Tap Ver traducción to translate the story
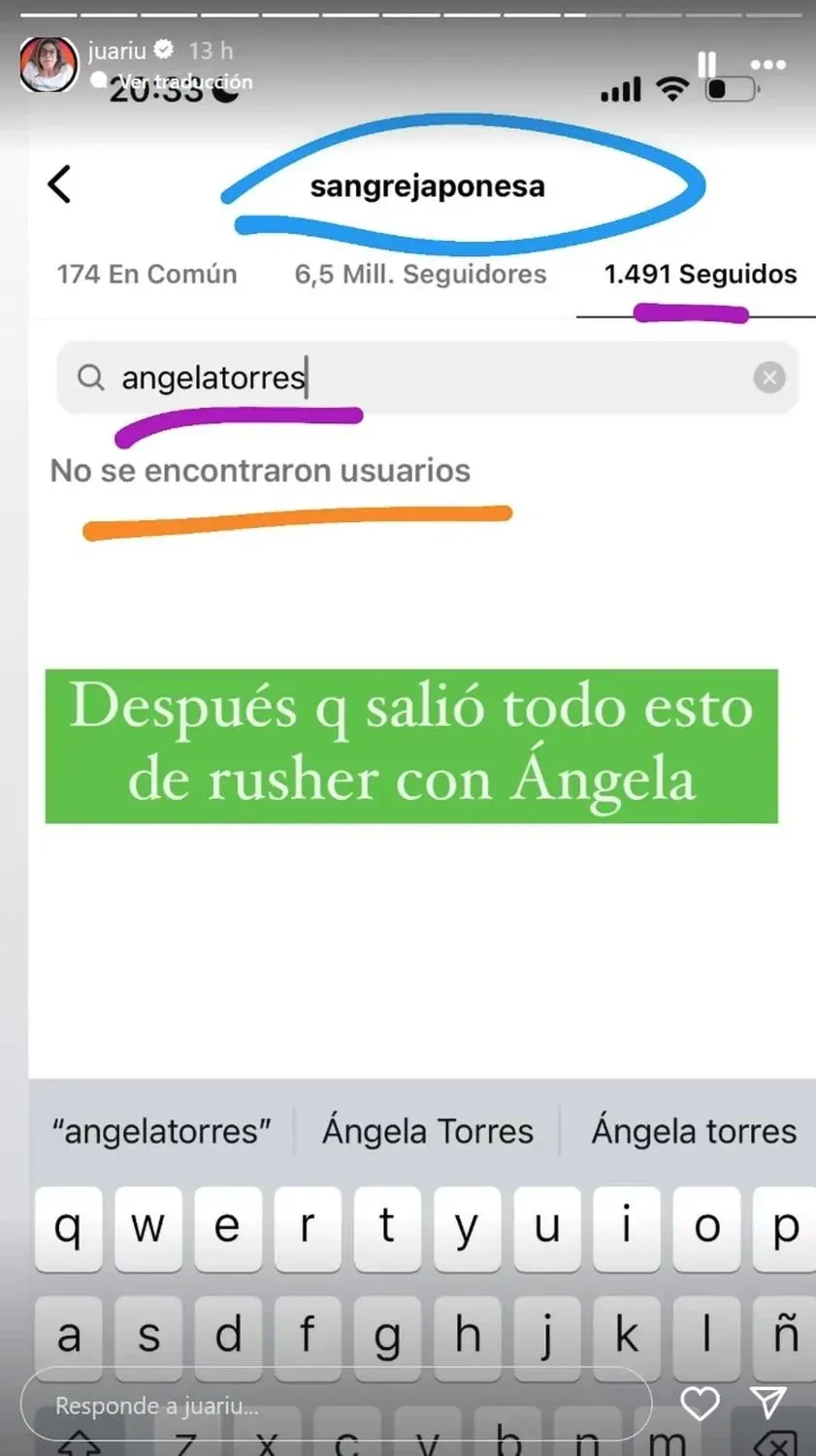Viewport: 816px width, 1456px height. point(184,83)
